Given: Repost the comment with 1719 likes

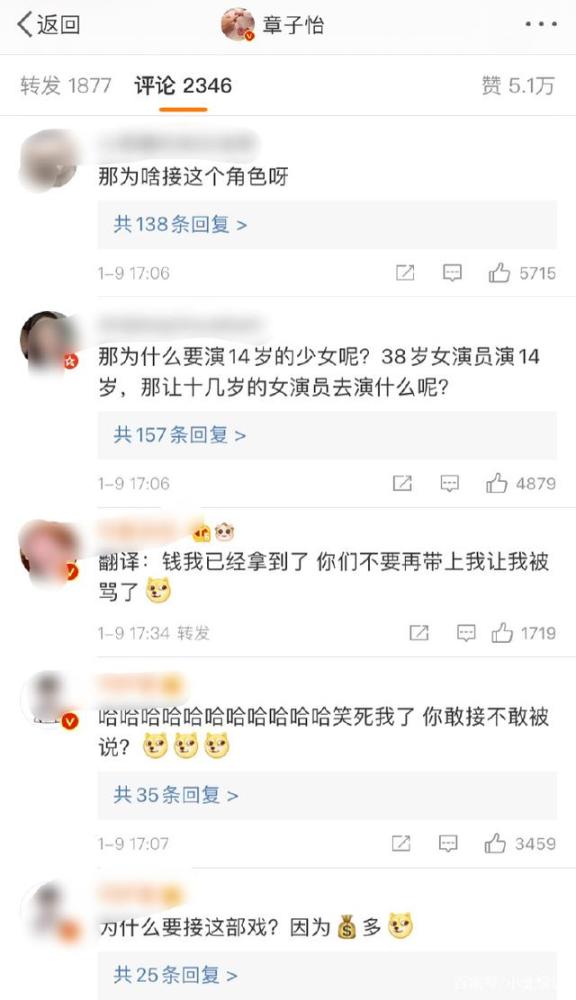Looking at the screenshot, I should (419, 633).
